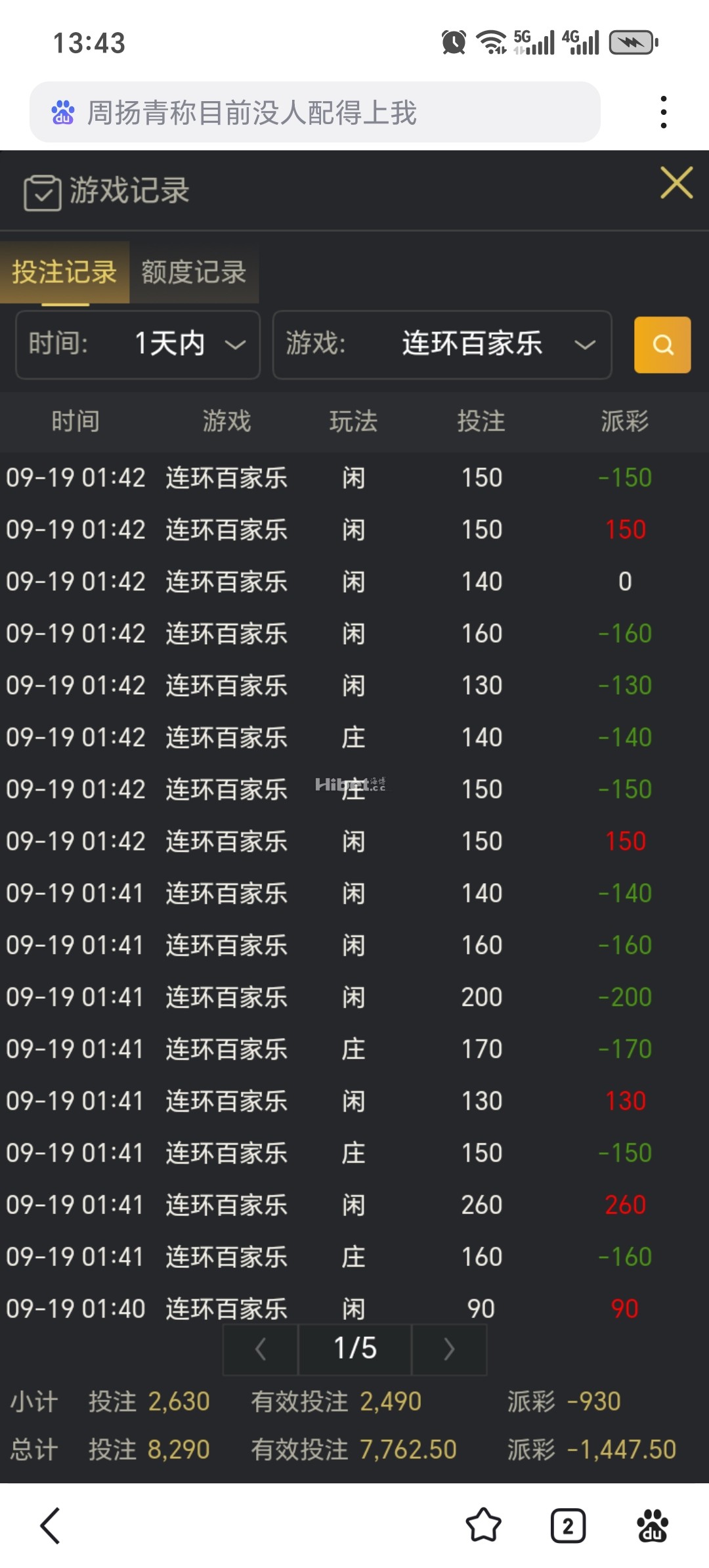Tap the three-dot overflow menu icon
Image resolution: width=709 pixels, height=1568 pixels.
coord(664,112)
